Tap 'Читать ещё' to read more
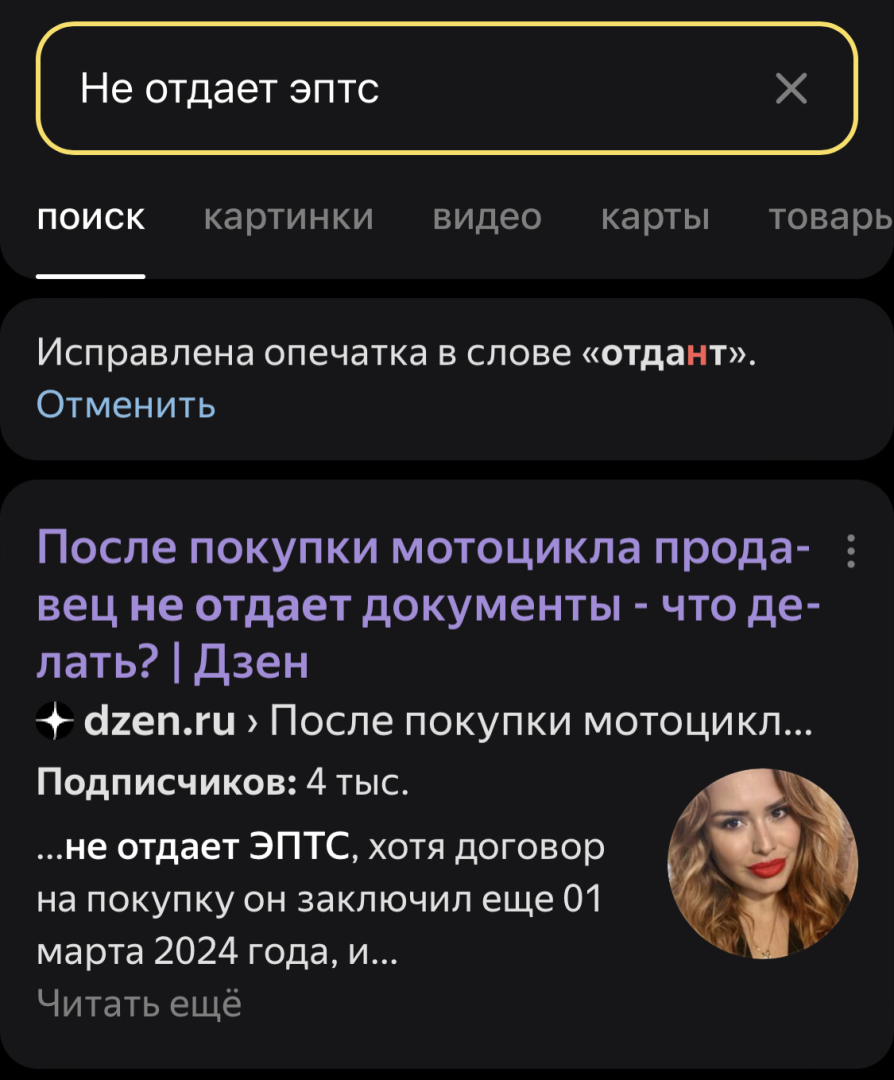Image resolution: width=894 pixels, height=1080 pixels. [139, 1002]
